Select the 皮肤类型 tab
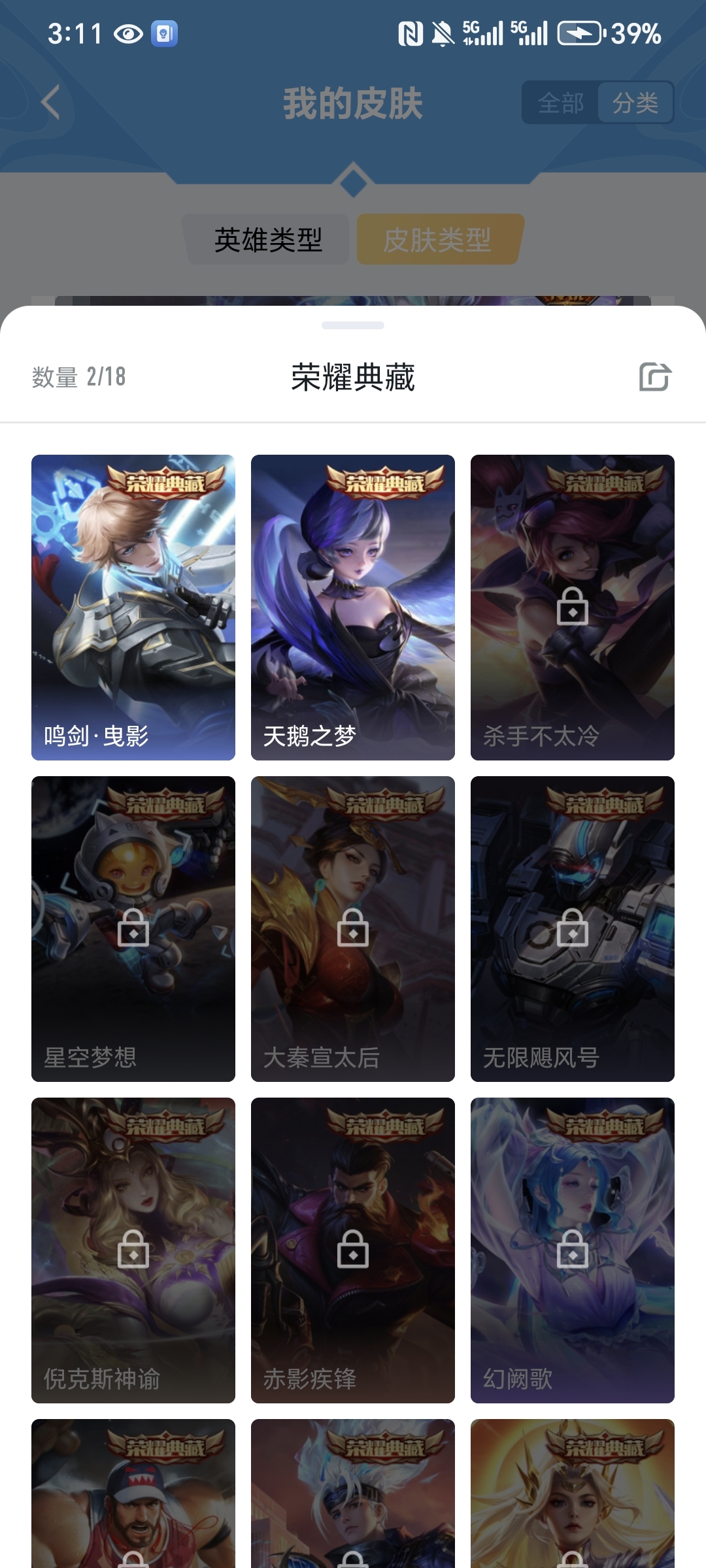 pos(437,240)
